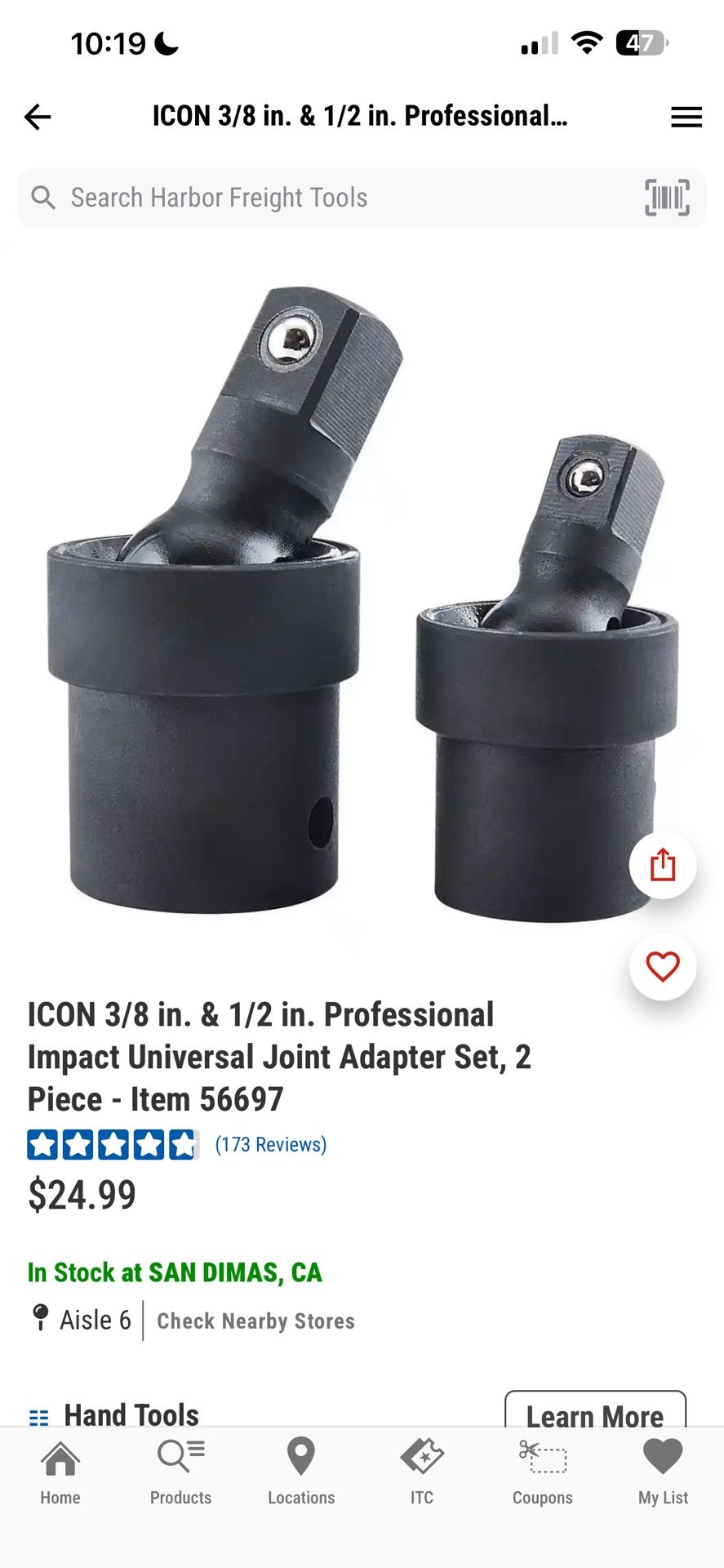Viewport: 724px width, 1568px height.
Task: Select Check Nearby Stores
Action: click(x=255, y=1321)
